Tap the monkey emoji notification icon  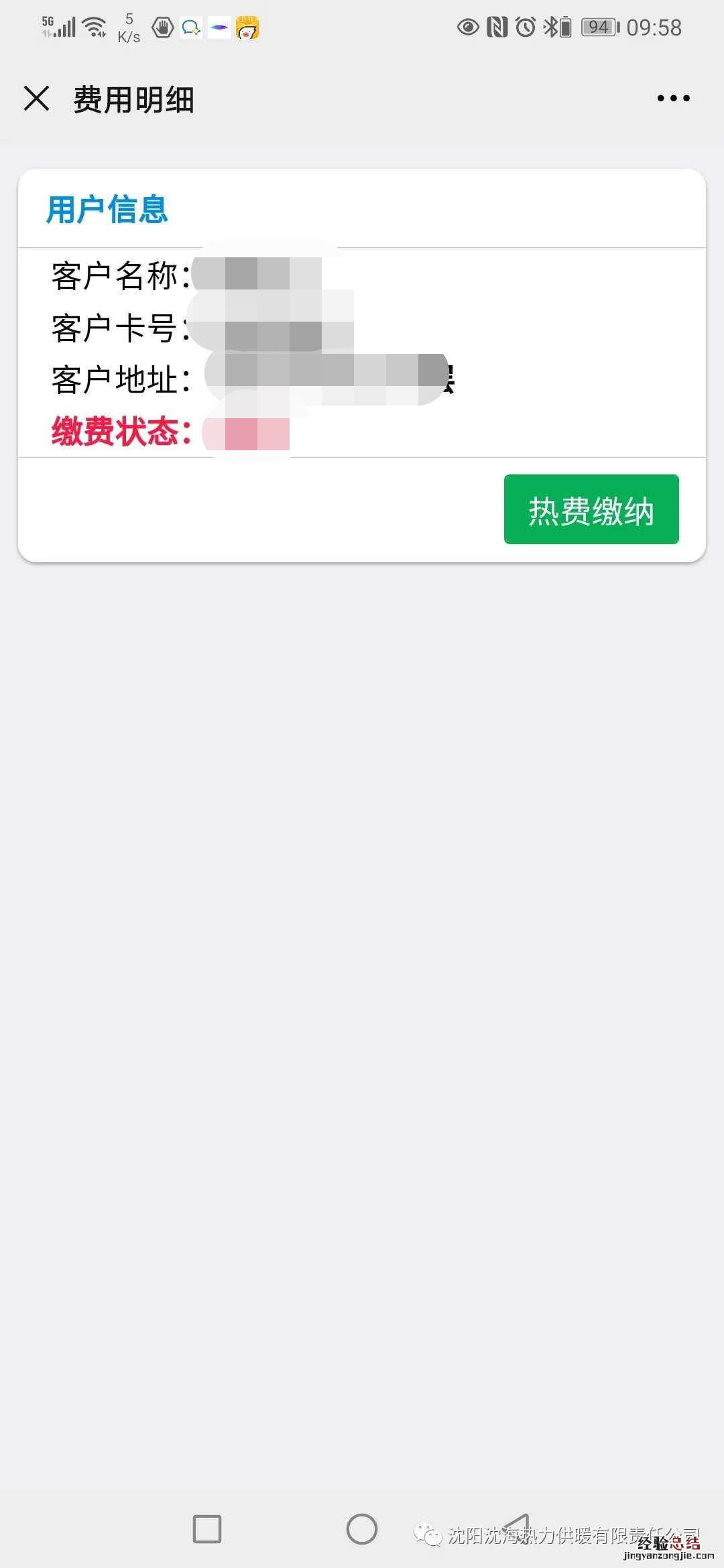click(247, 28)
